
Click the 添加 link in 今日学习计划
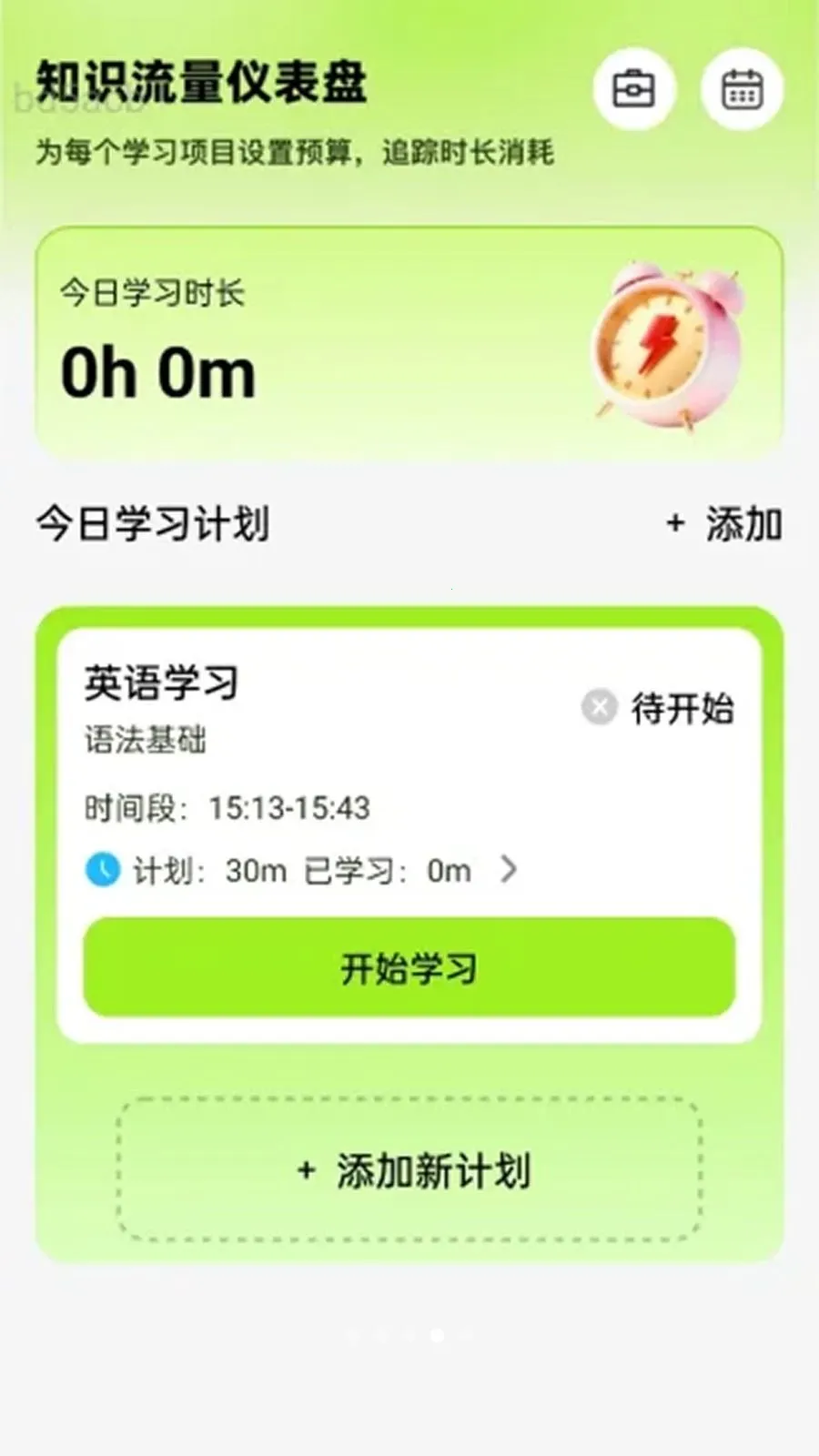[742, 524]
